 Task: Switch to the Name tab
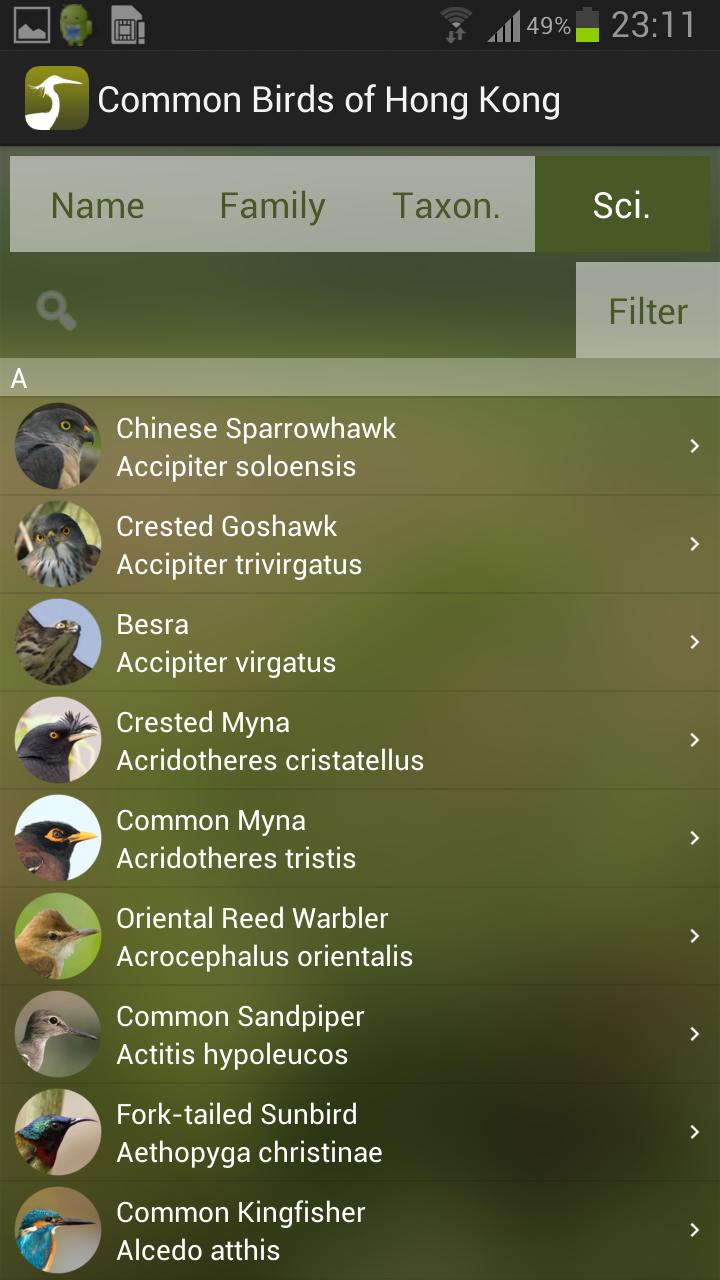[x=97, y=205]
